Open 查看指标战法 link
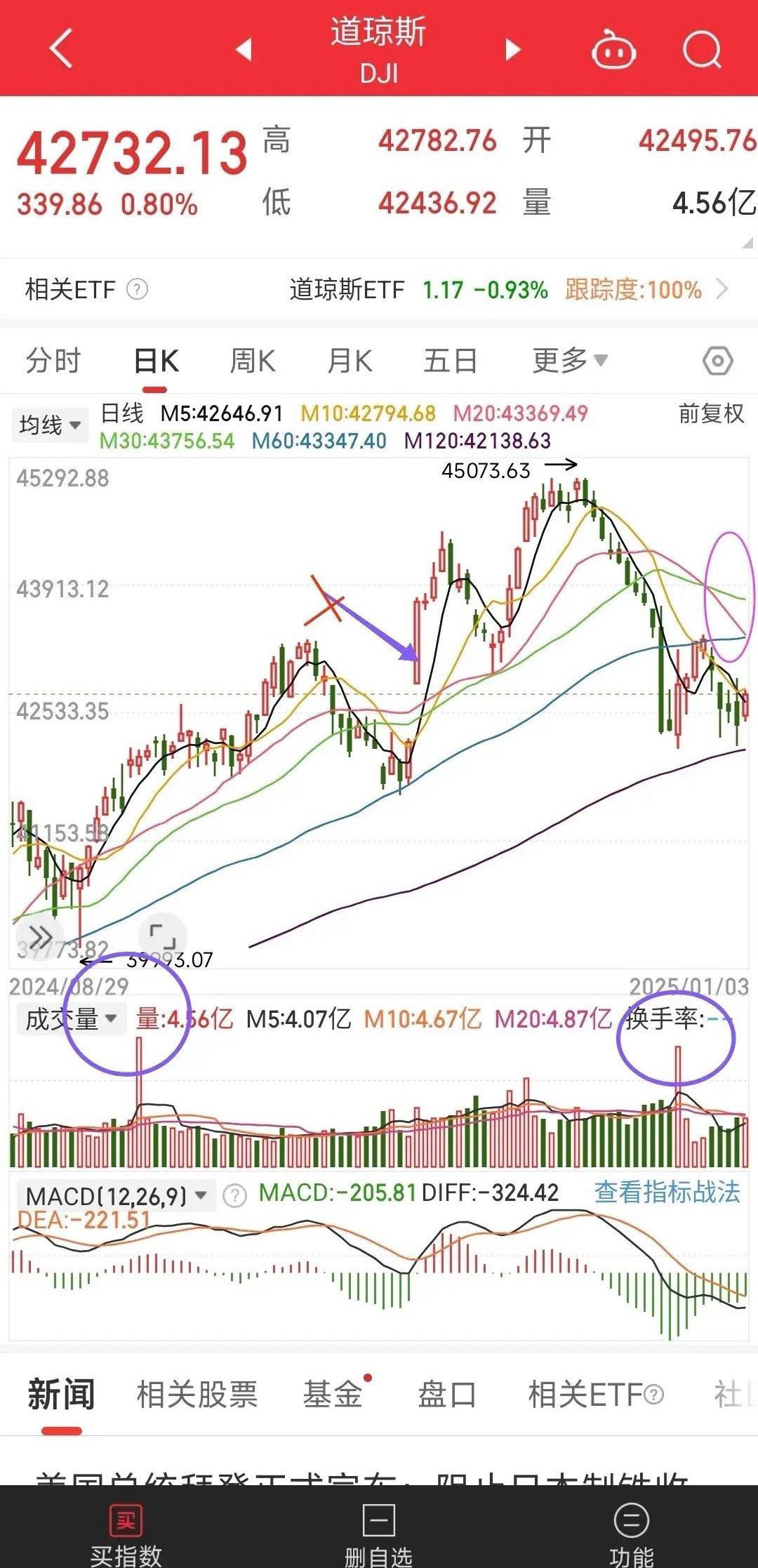Image resolution: width=758 pixels, height=1568 pixels. point(667,1192)
